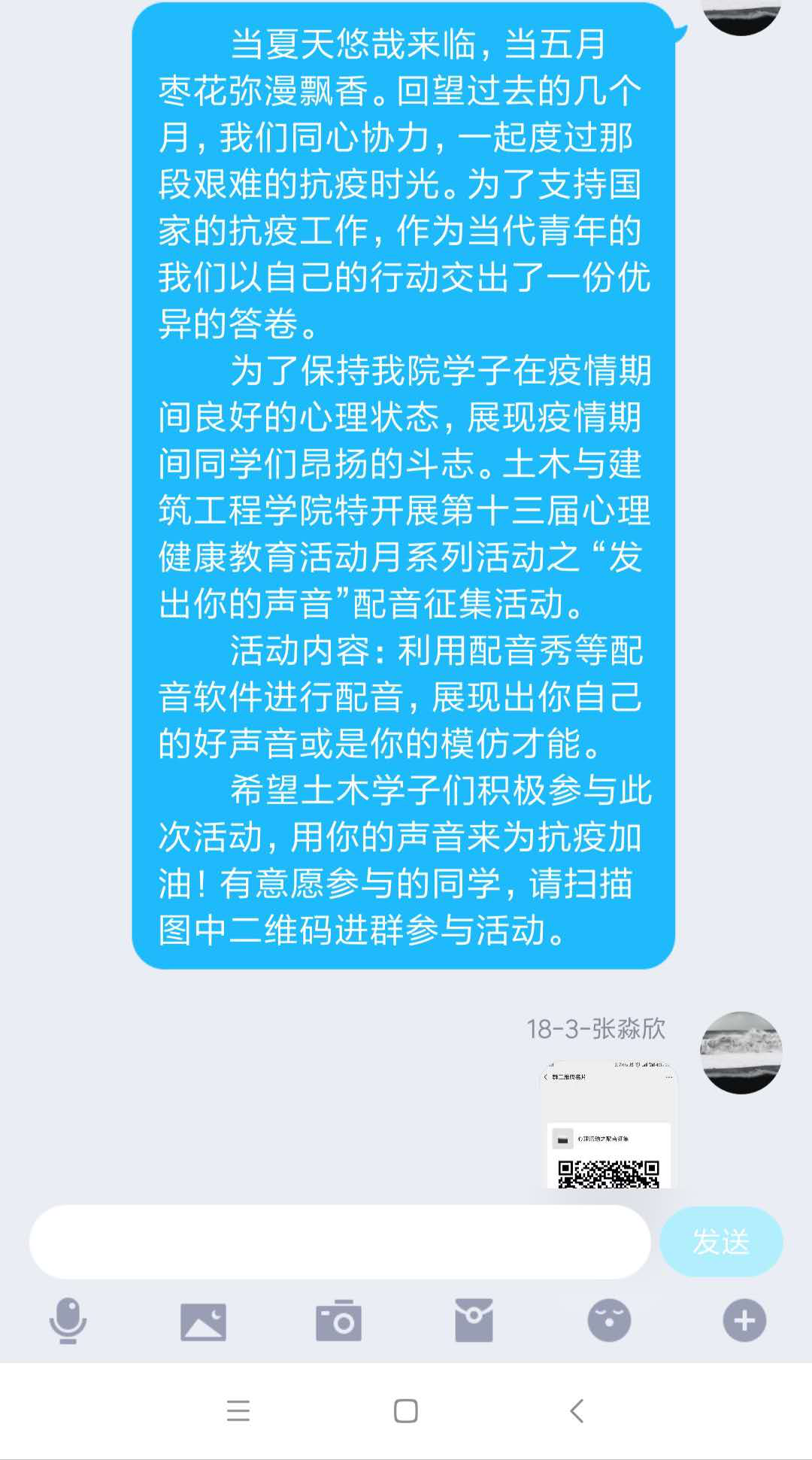
Task: Open the camera to take a photo
Action: pyautogui.click(x=338, y=1321)
